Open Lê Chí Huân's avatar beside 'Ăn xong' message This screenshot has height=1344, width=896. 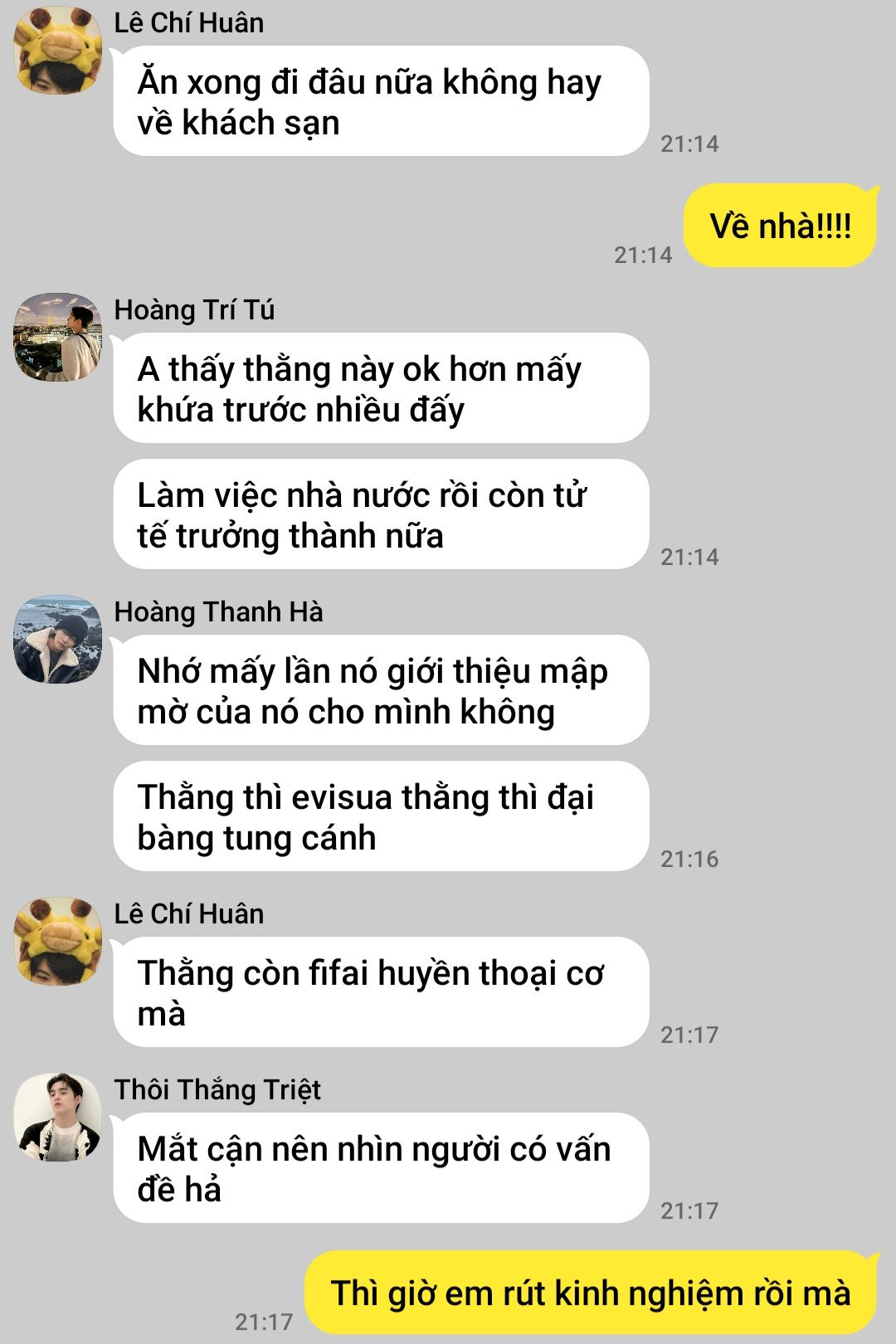(x=57, y=50)
